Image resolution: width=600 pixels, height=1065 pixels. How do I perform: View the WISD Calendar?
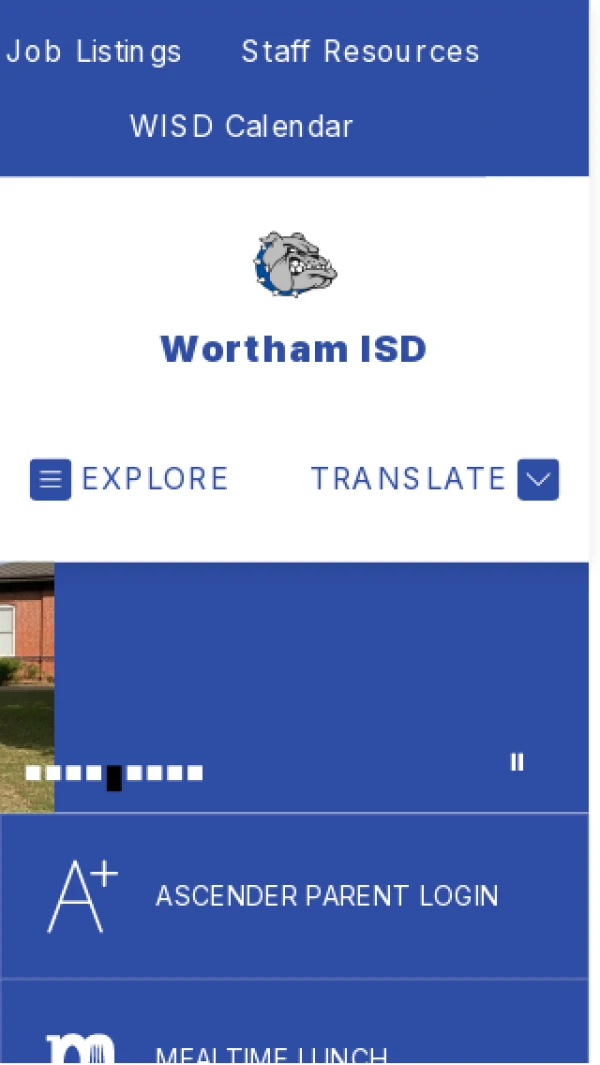click(x=241, y=127)
